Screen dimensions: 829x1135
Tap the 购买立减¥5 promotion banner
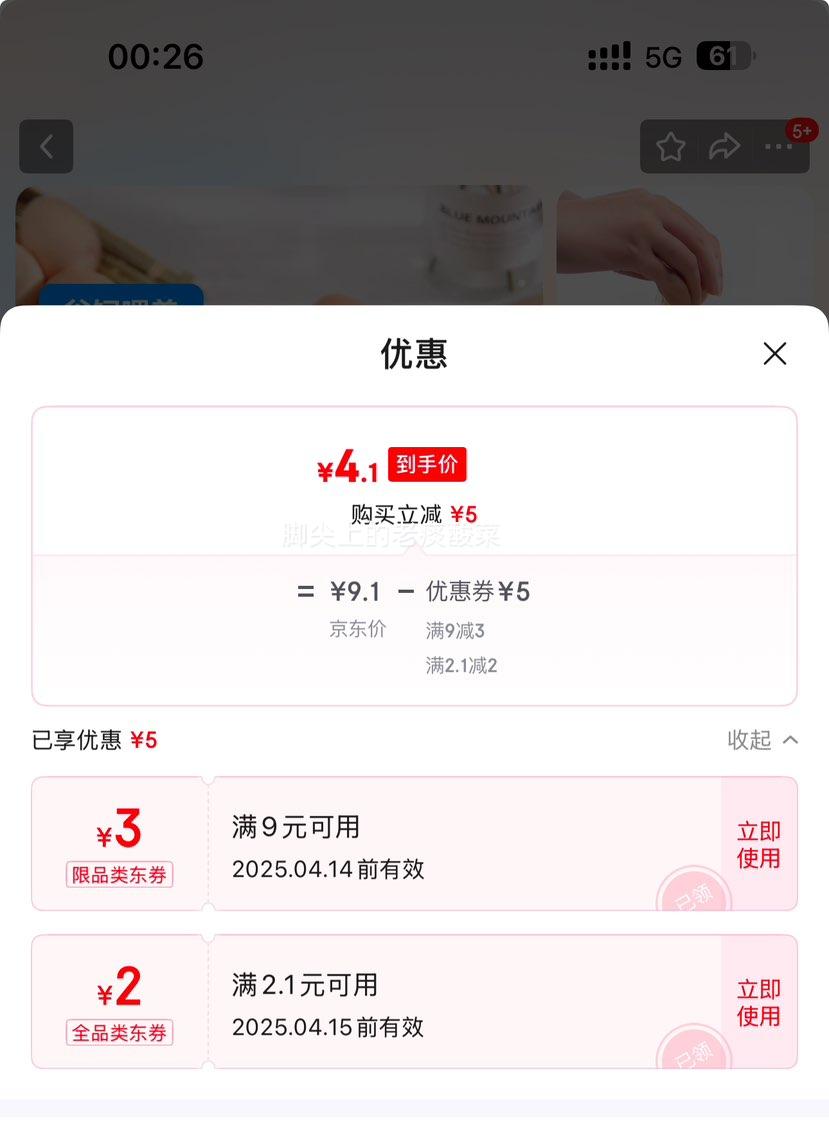click(x=414, y=513)
